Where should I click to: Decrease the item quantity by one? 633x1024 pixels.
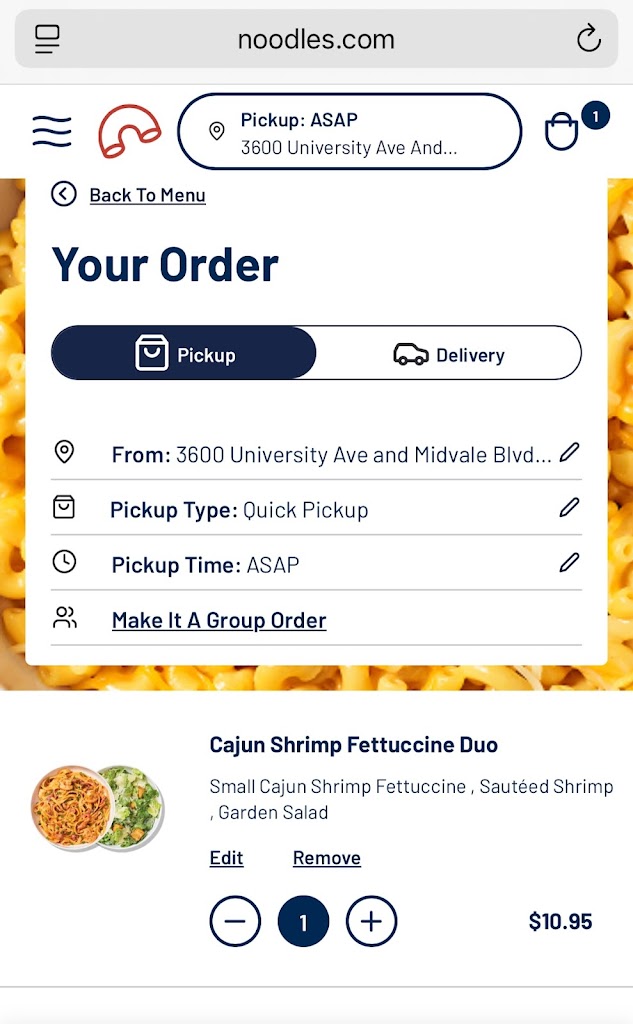click(235, 921)
